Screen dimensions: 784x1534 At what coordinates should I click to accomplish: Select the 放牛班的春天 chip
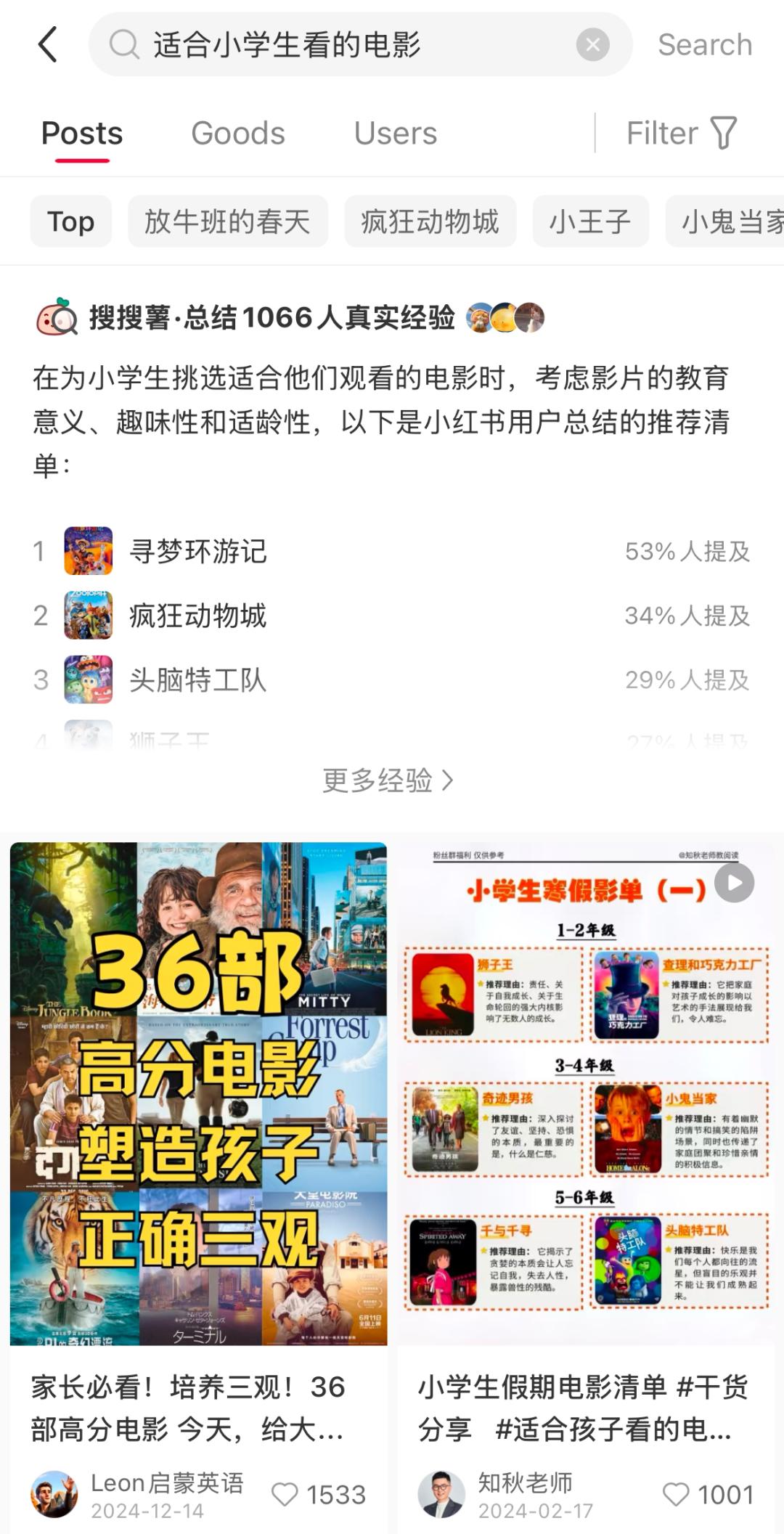[x=227, y=221]
